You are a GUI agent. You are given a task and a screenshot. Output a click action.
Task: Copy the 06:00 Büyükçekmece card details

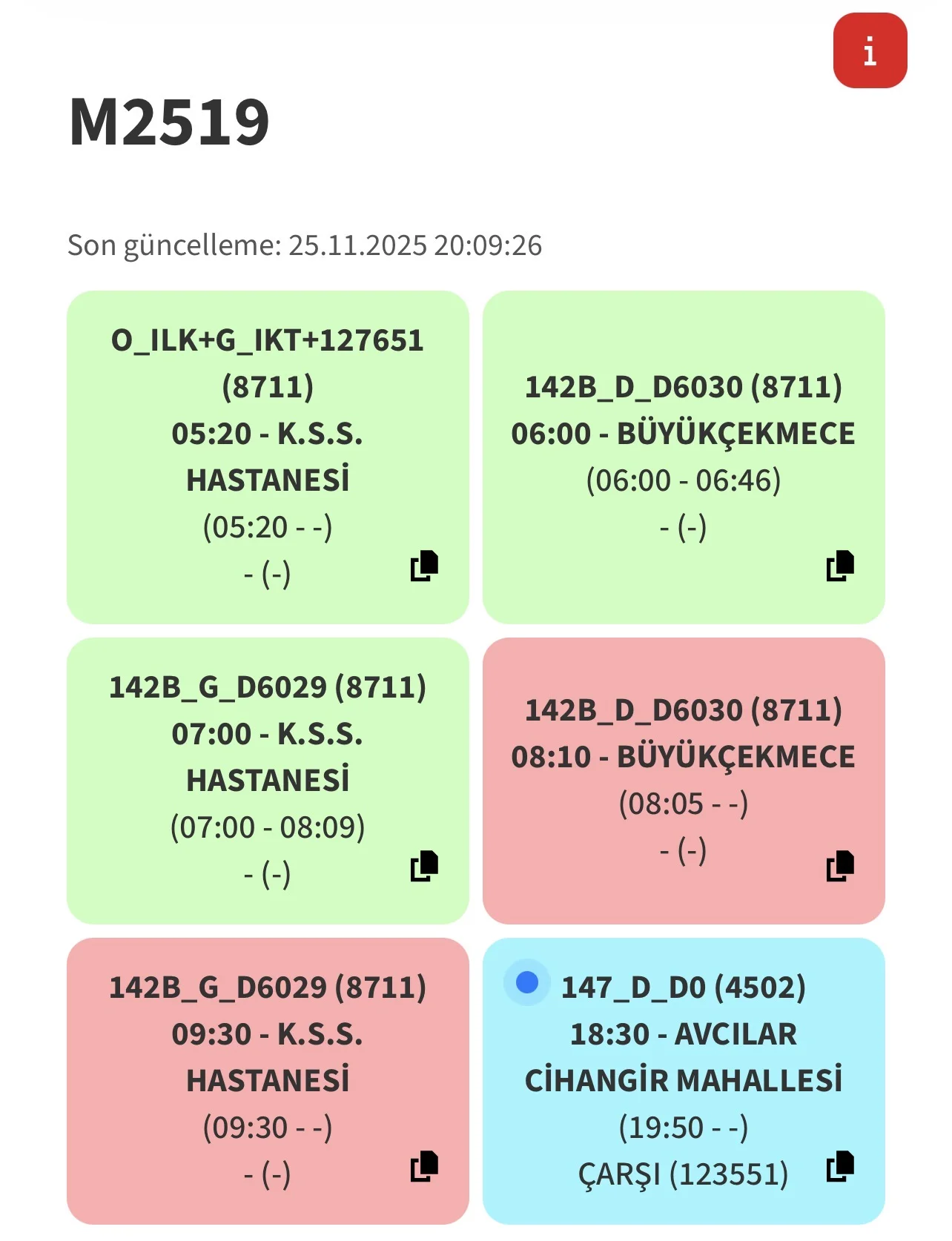point(840,566)
